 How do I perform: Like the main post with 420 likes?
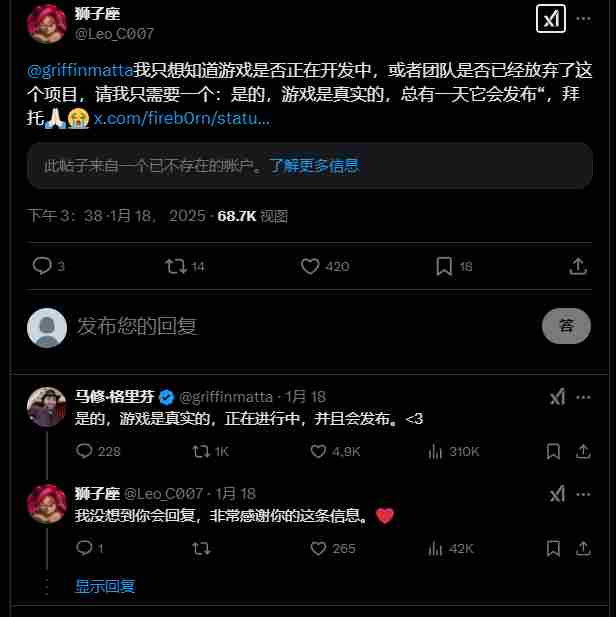pyautogui.click(x=310, y=266)
